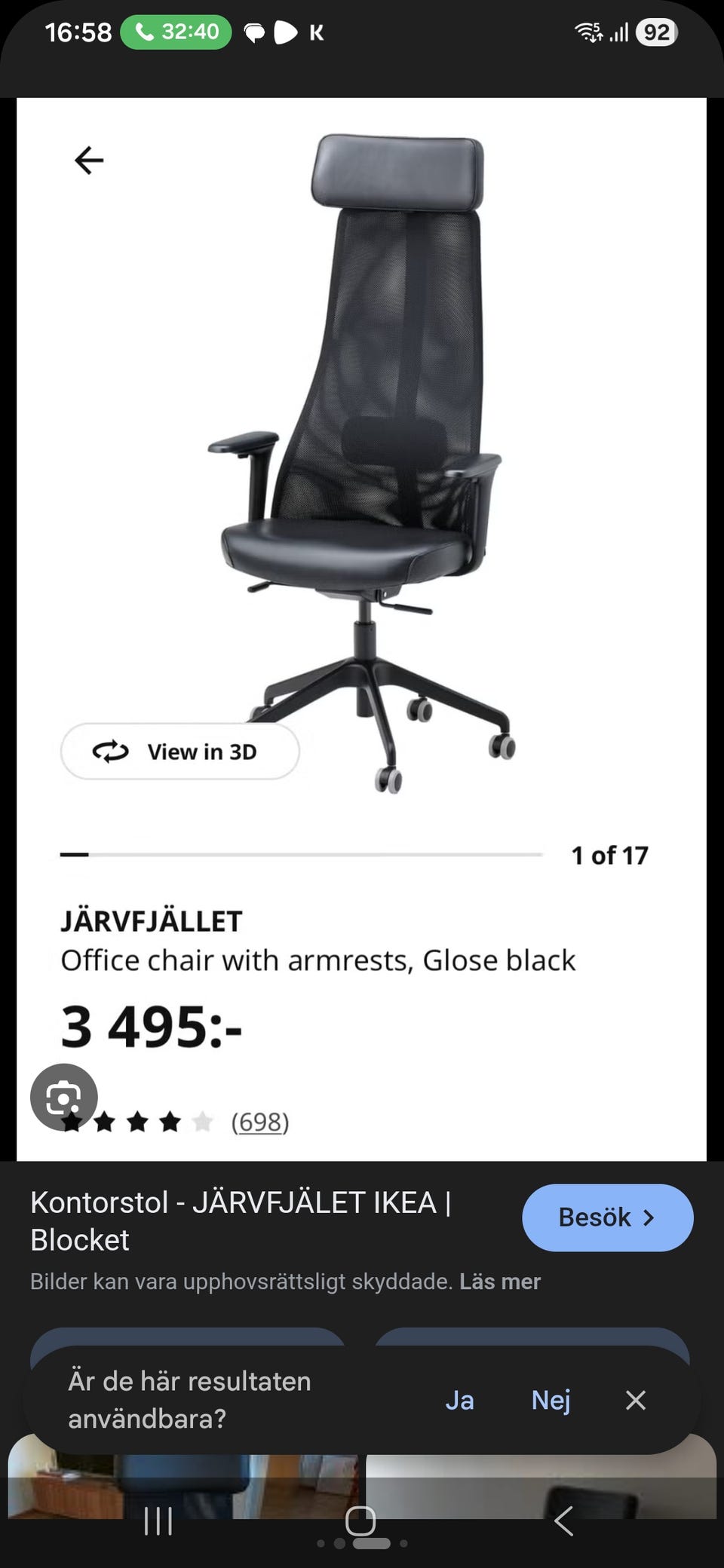Search this image with Google Lens
The width and height of the screenshot is (724, 1568).
64,1097
